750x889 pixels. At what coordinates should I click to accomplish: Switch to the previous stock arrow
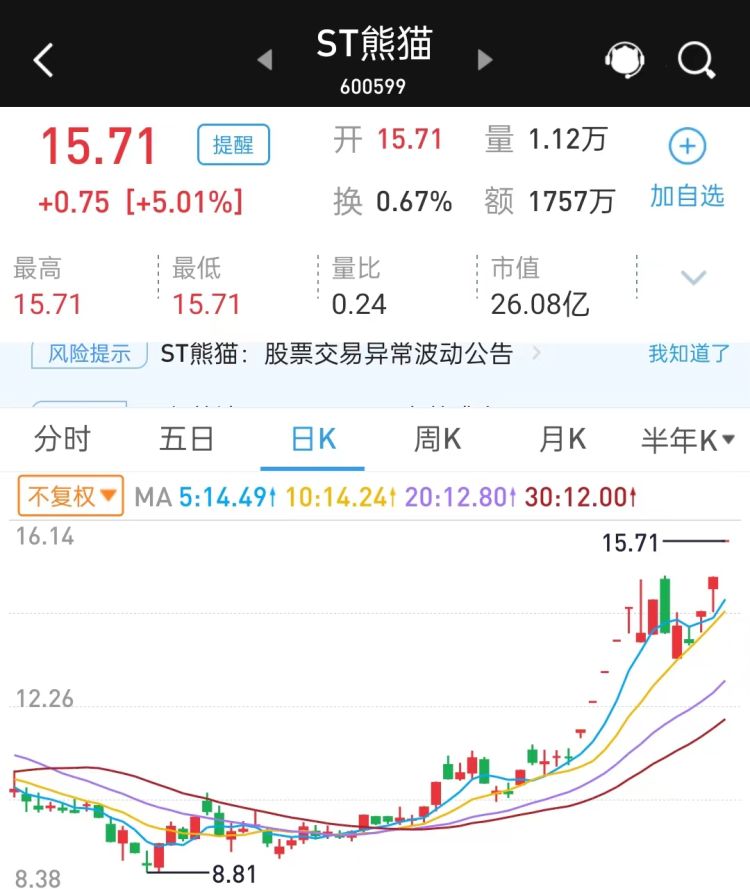265,60
